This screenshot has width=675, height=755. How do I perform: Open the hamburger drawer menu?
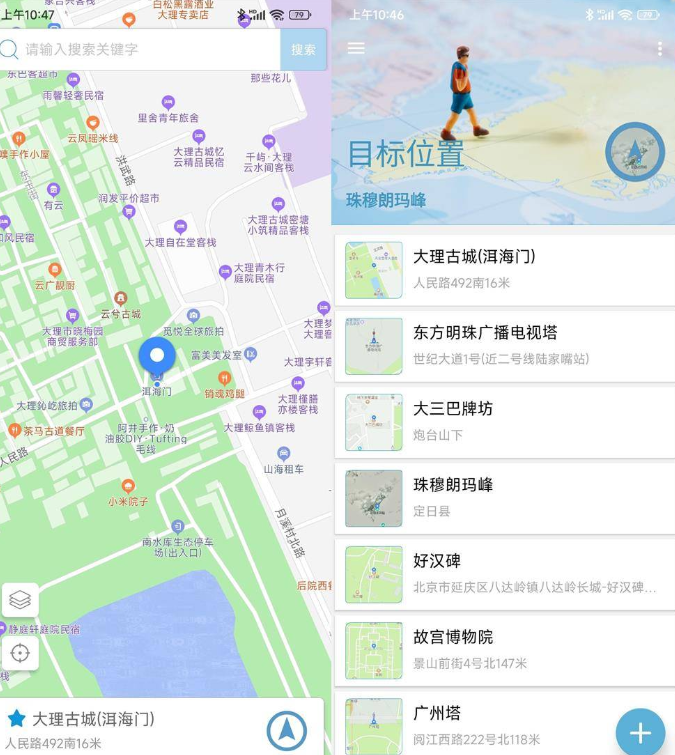(356, 48)
